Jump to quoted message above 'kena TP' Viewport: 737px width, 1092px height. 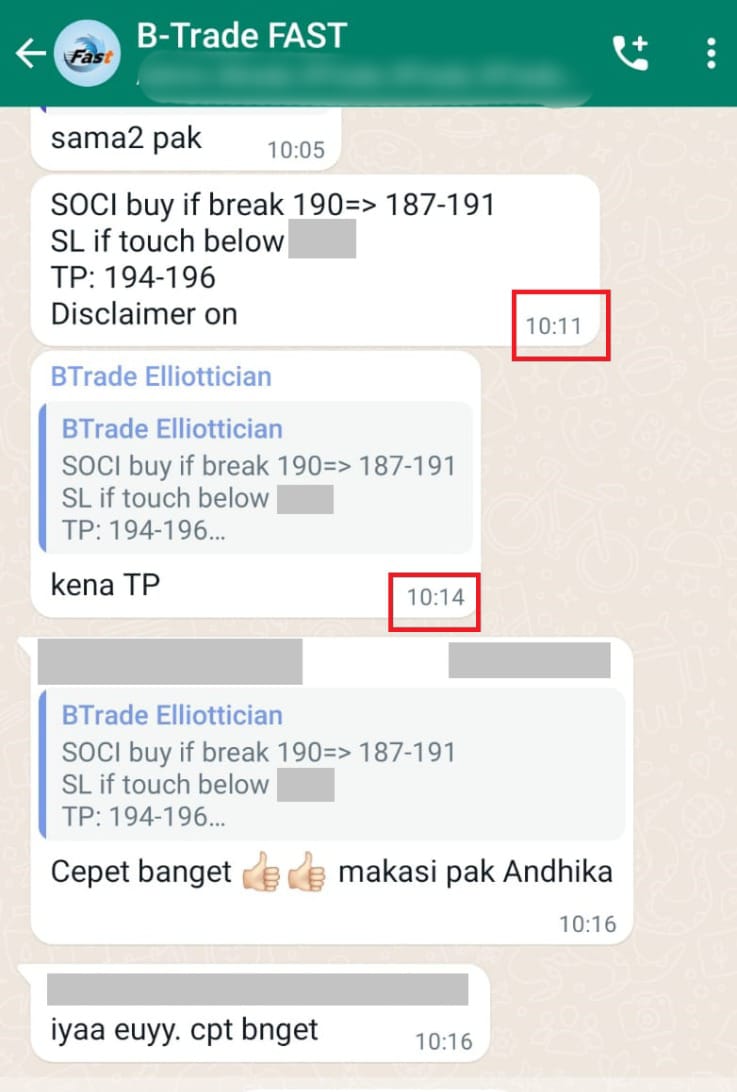pos(257,477)
